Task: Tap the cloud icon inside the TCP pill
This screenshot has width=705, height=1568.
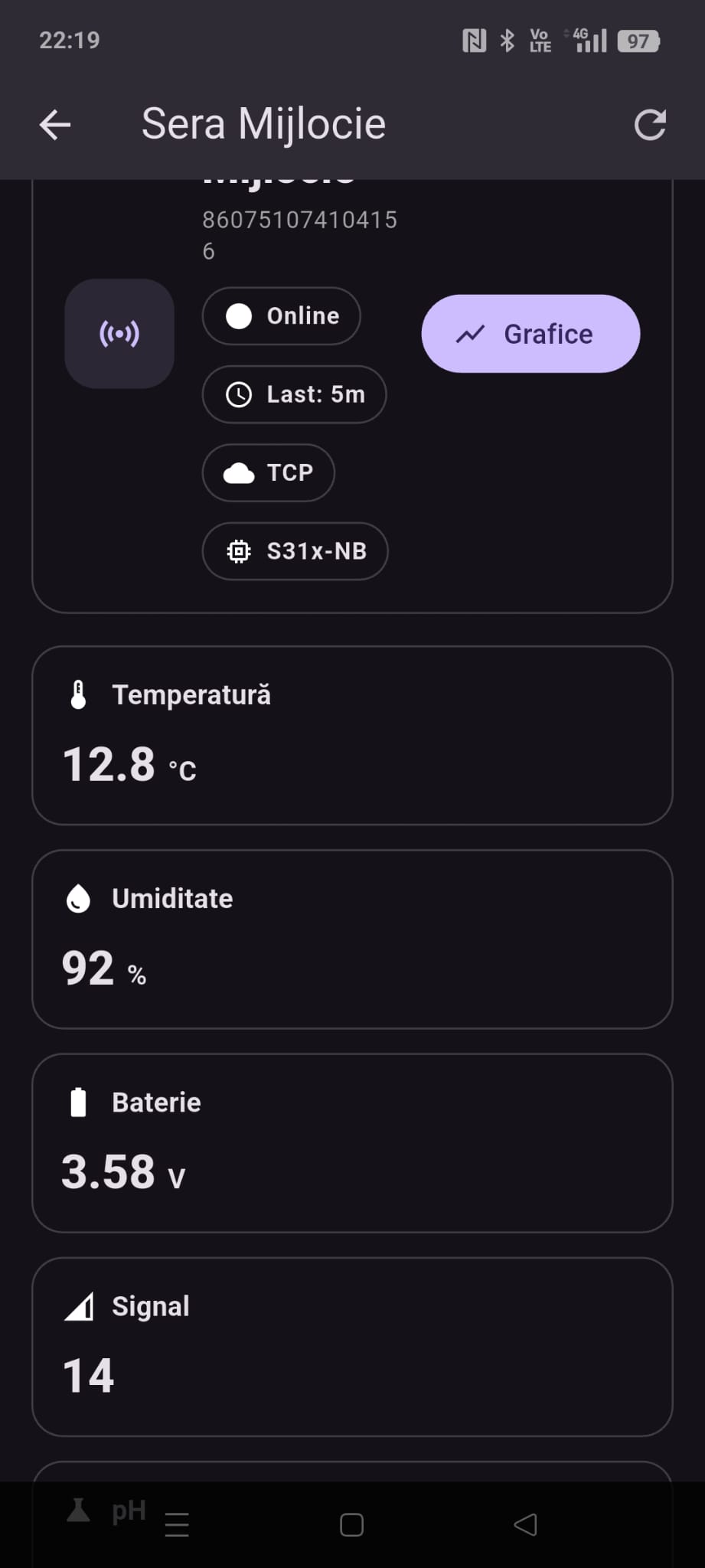Action: click(240, 473)
